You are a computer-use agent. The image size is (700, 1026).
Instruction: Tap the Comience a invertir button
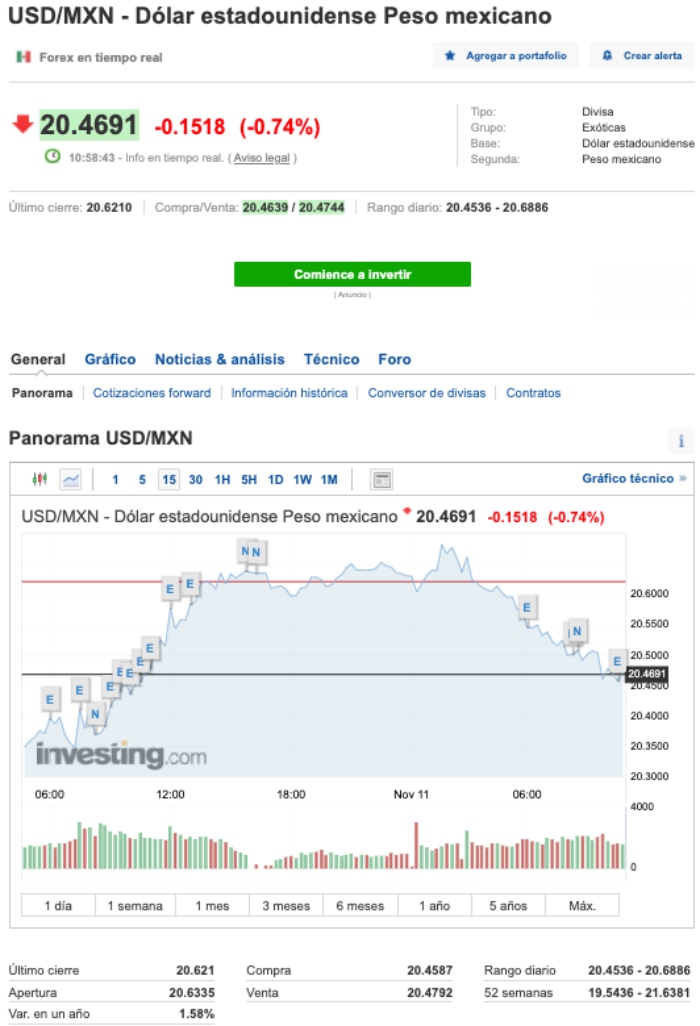352,274
